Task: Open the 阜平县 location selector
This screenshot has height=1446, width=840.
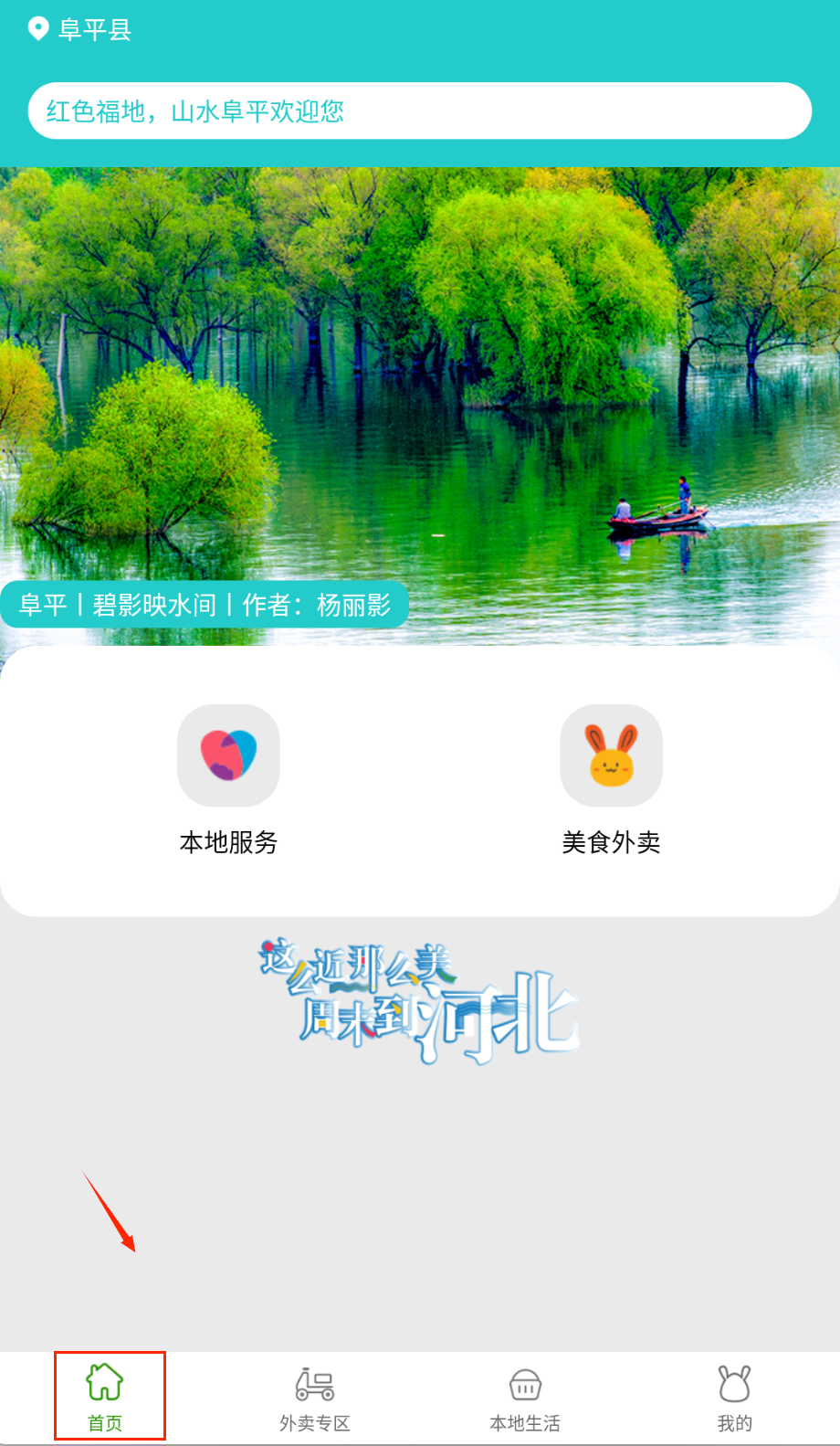Action: [x=80, y=30]
